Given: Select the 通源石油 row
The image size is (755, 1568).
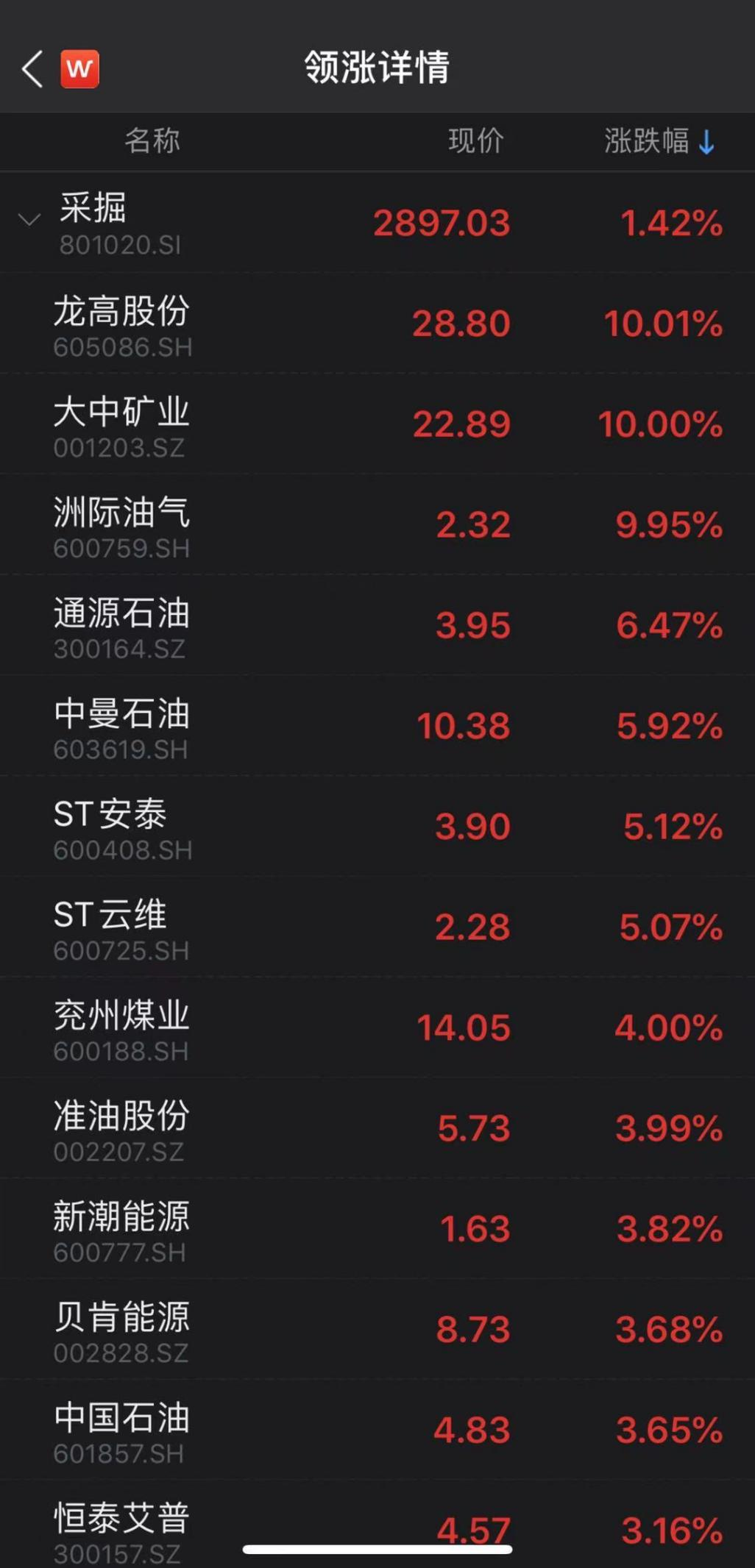Looking at the screenshot, I should (x=377, y=626).
